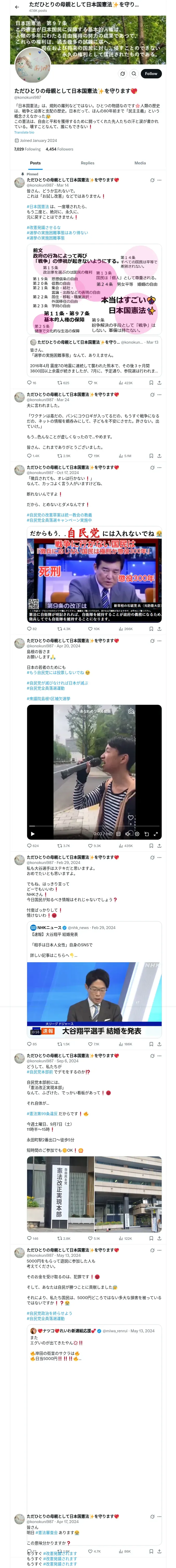Open the #改憲発議させるな hashtag
The width and height of the screenshot is (176, 1568).
(x=44, y=228)
